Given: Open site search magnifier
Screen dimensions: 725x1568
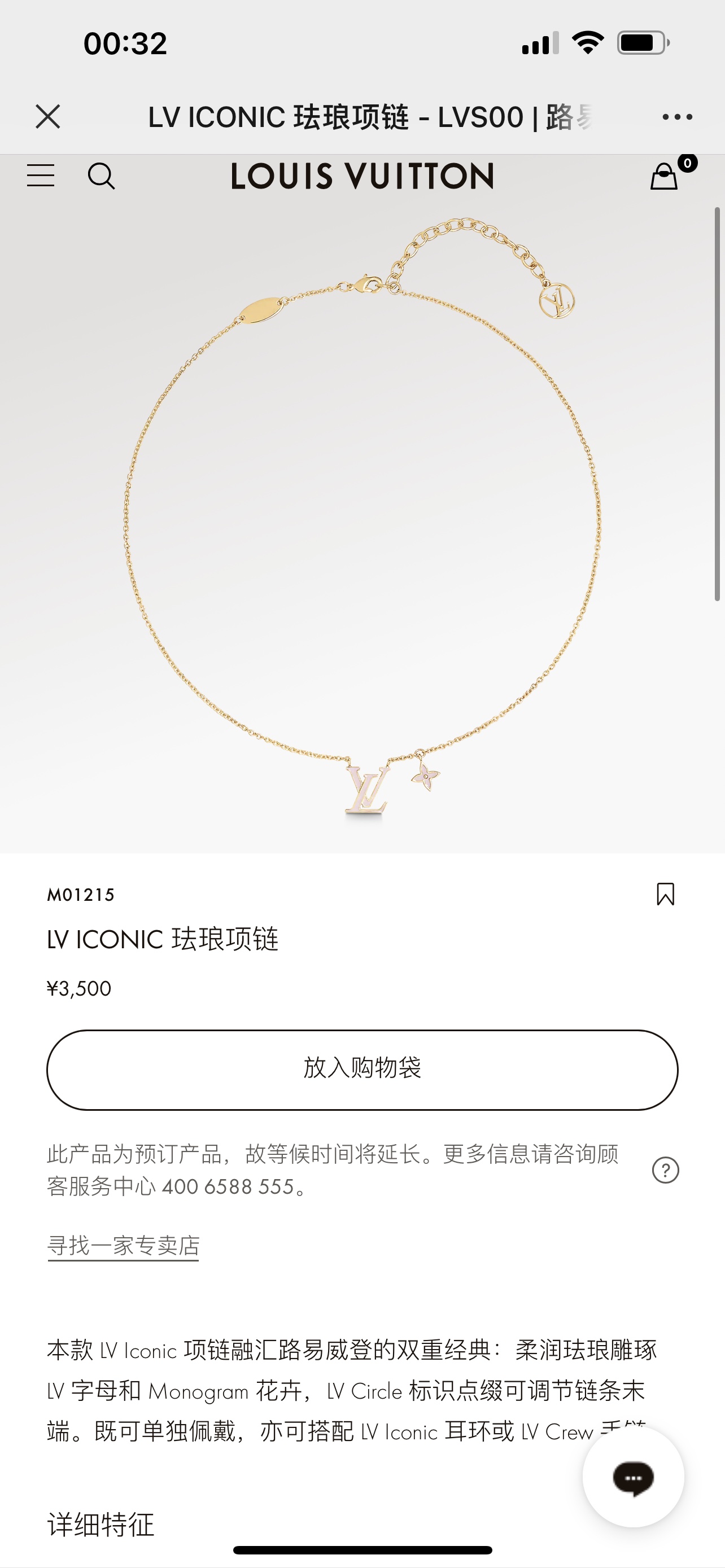Looking at the screenshot, I should pyautogui.click(x=101, y=177).
